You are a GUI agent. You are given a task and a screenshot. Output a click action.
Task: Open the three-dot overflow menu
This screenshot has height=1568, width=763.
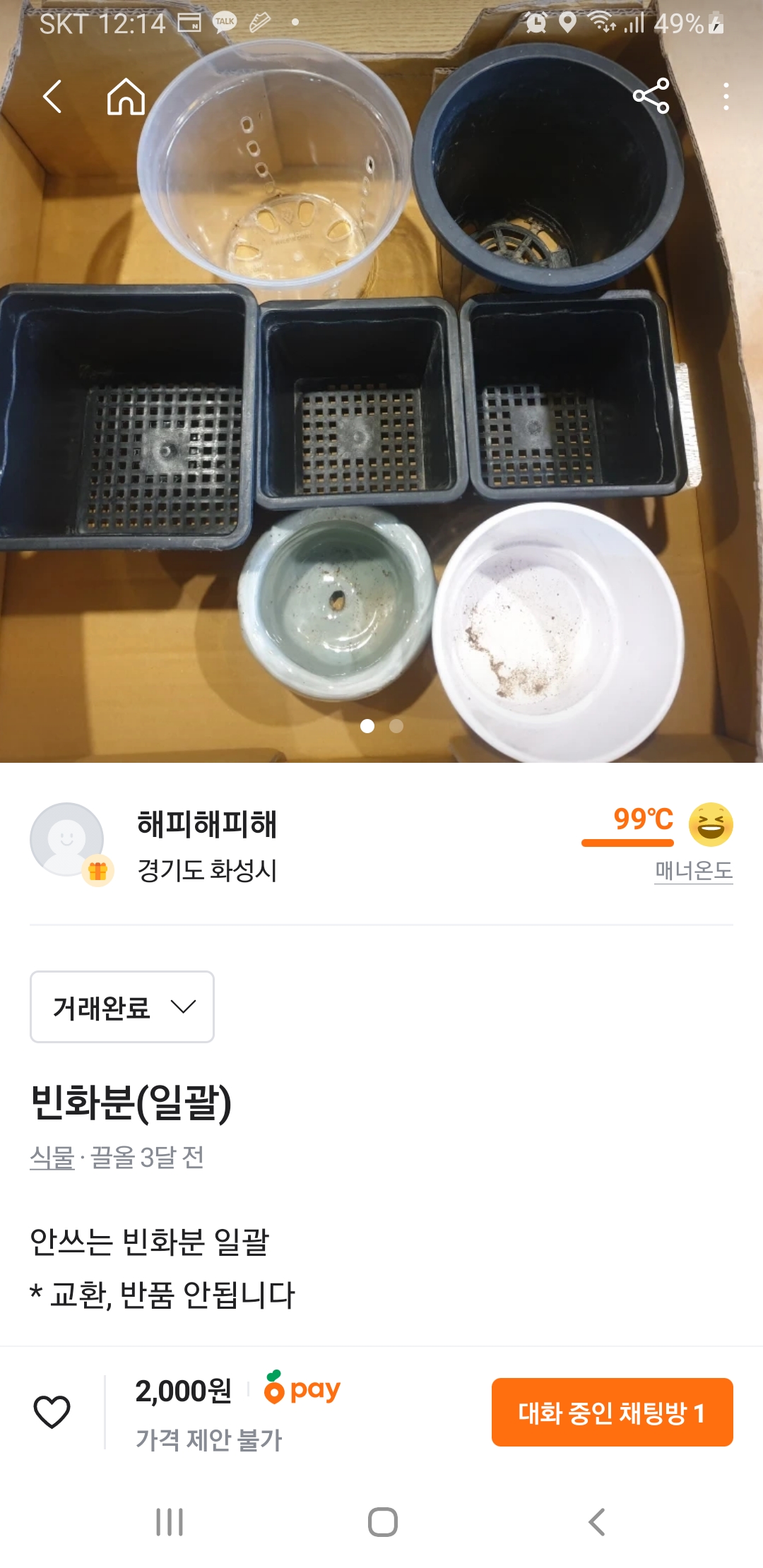coord(726,97)
